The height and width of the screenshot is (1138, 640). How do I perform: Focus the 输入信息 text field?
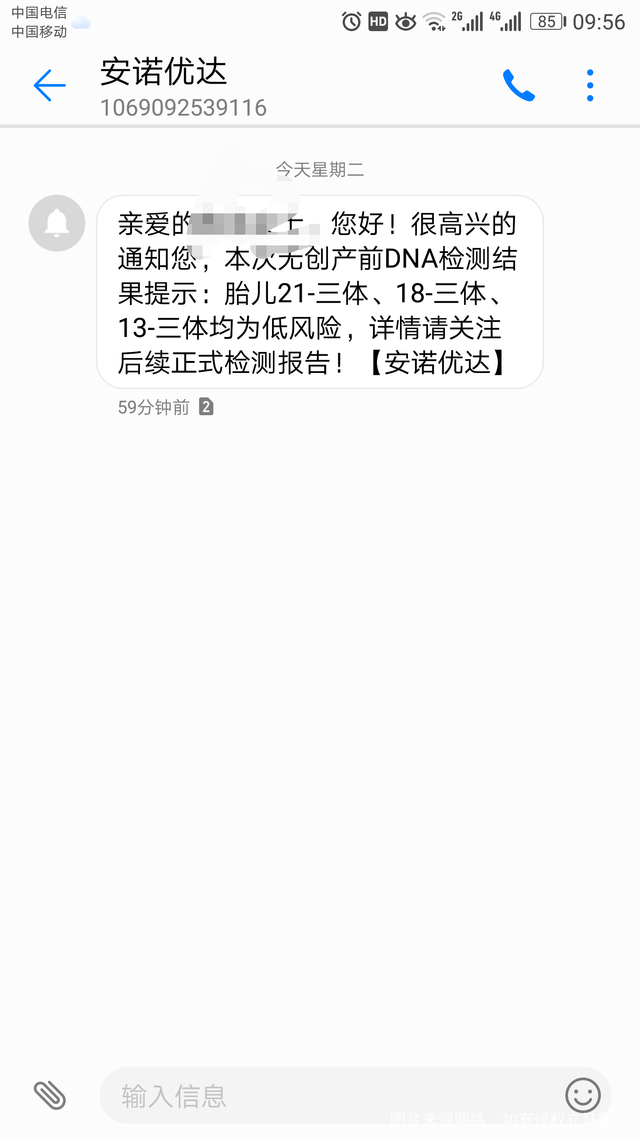330,1095
